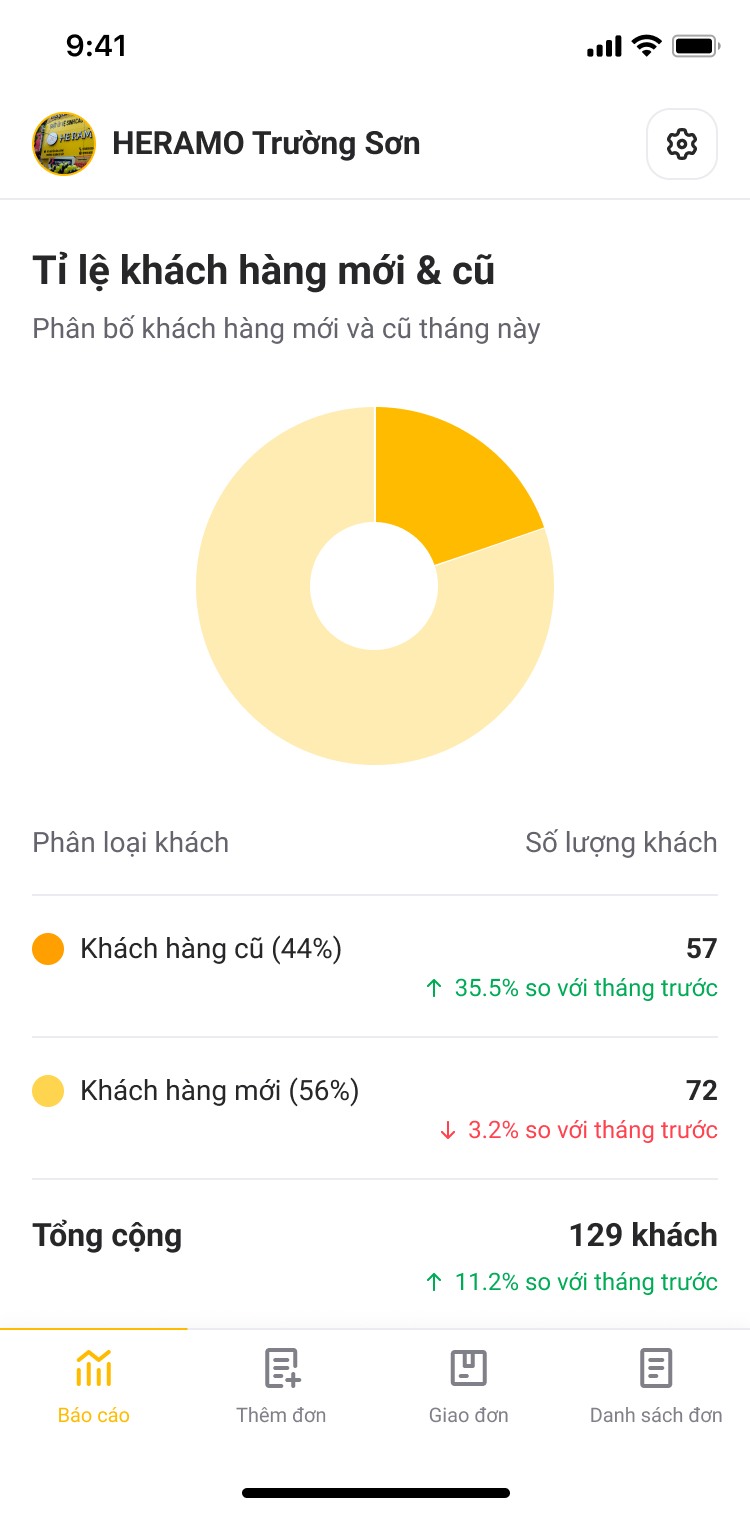Tap the HERAMO Trường Sơn store avatar
Viewport: 750px width, 1514px height.
64,144
